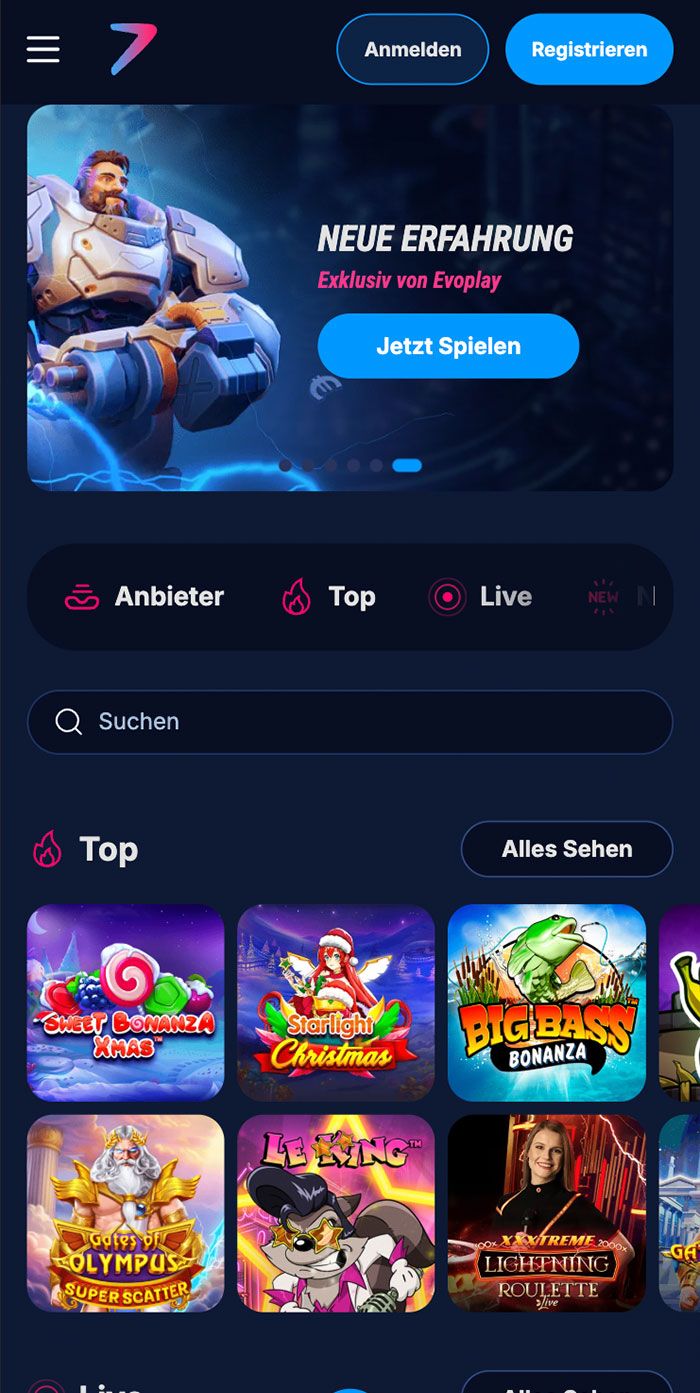Launch the Le King slot

(336, 1213)
